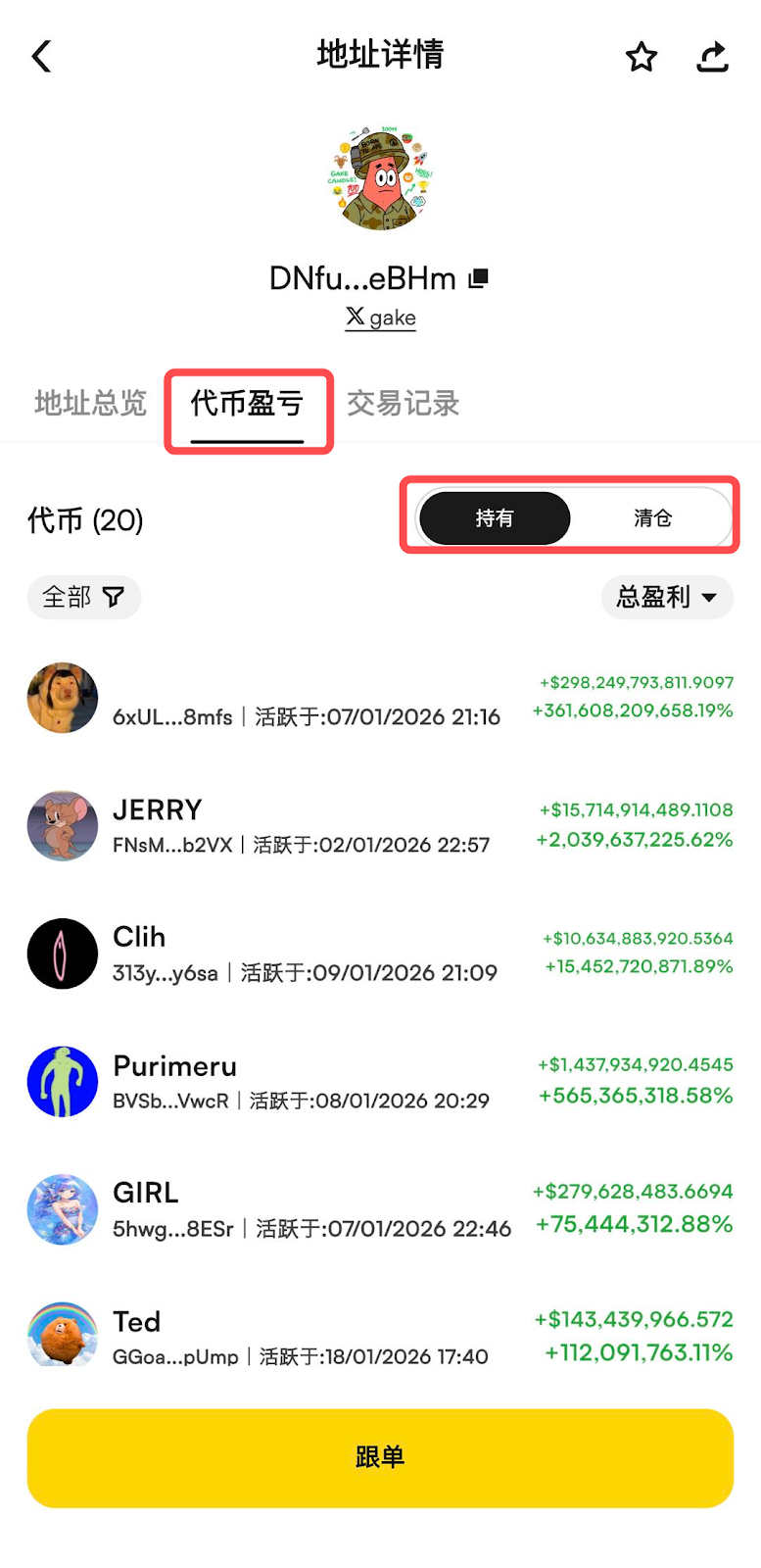Expand the 总盈利 sort dropdown
The height and width of the screenshot is (1568, 761).
(667, 597)
